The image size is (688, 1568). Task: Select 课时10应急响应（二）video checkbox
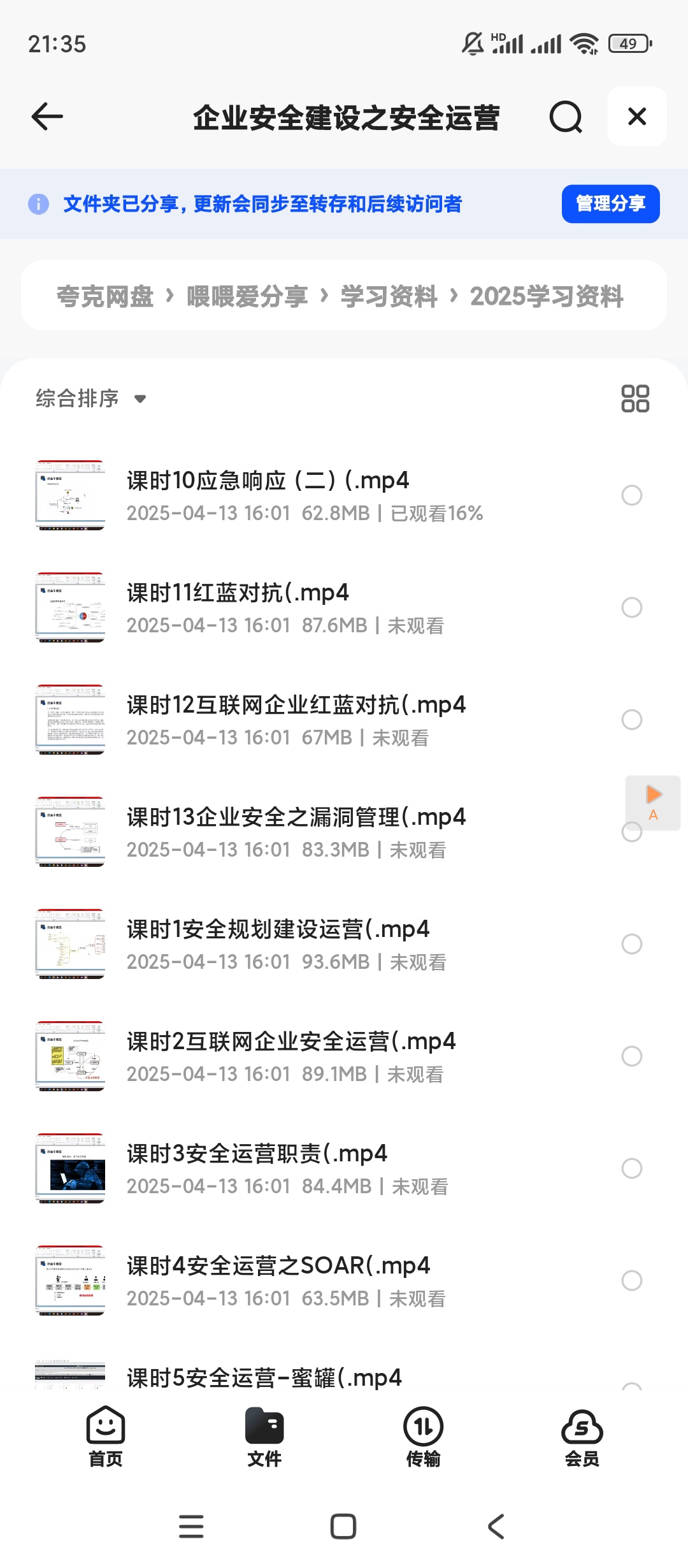click(x=631, y=495)
